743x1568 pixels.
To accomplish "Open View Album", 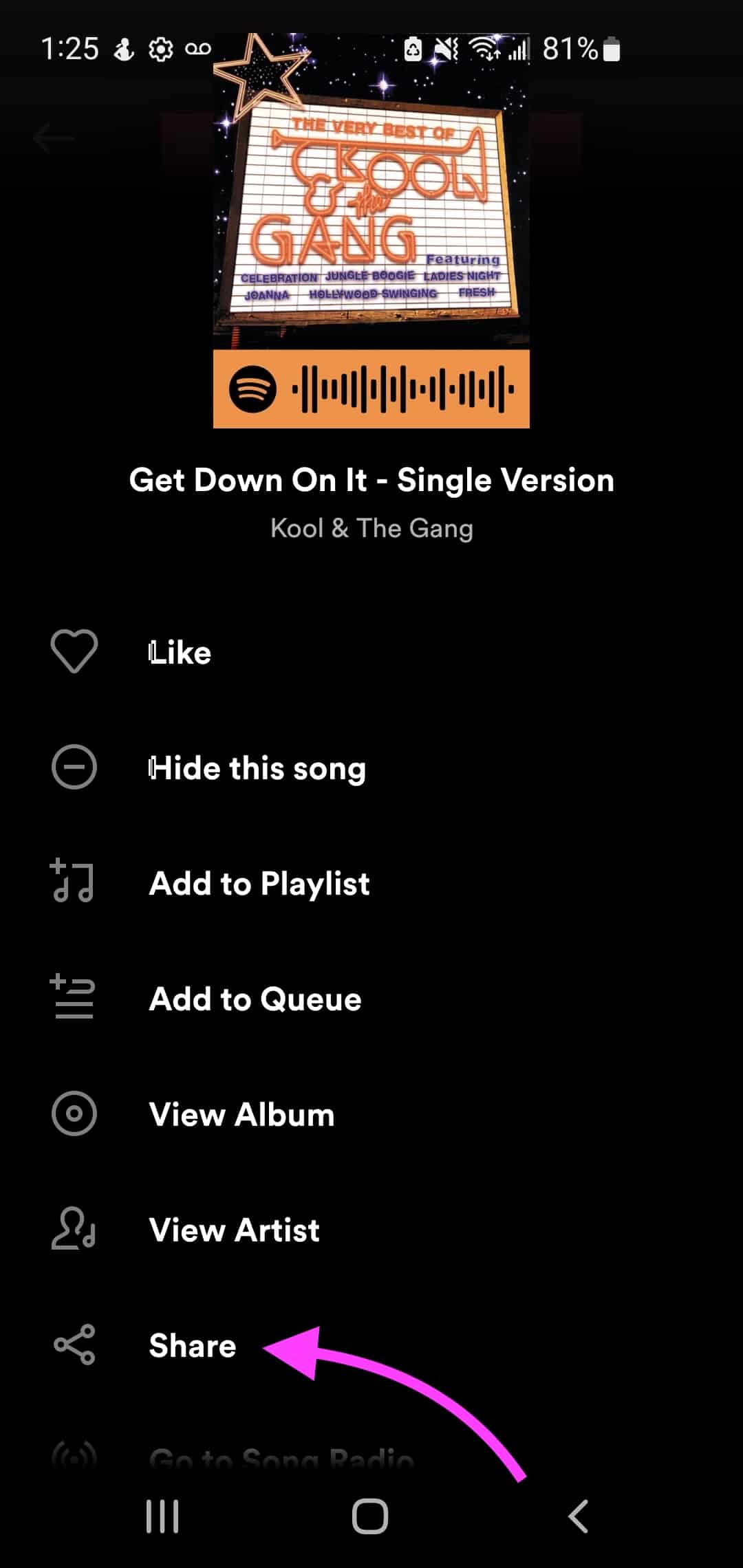I will click(371, 1114).
